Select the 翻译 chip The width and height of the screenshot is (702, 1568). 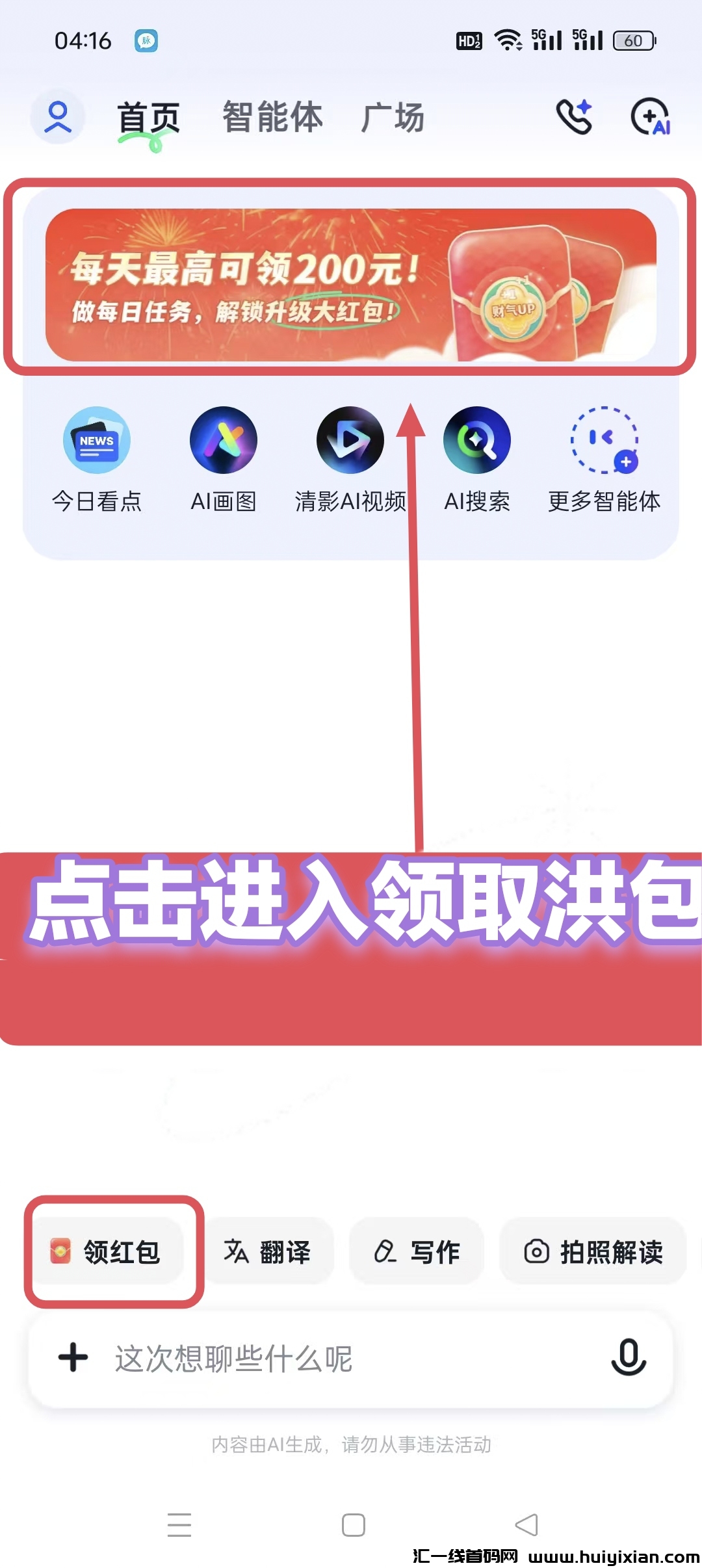coord(268,1251)
